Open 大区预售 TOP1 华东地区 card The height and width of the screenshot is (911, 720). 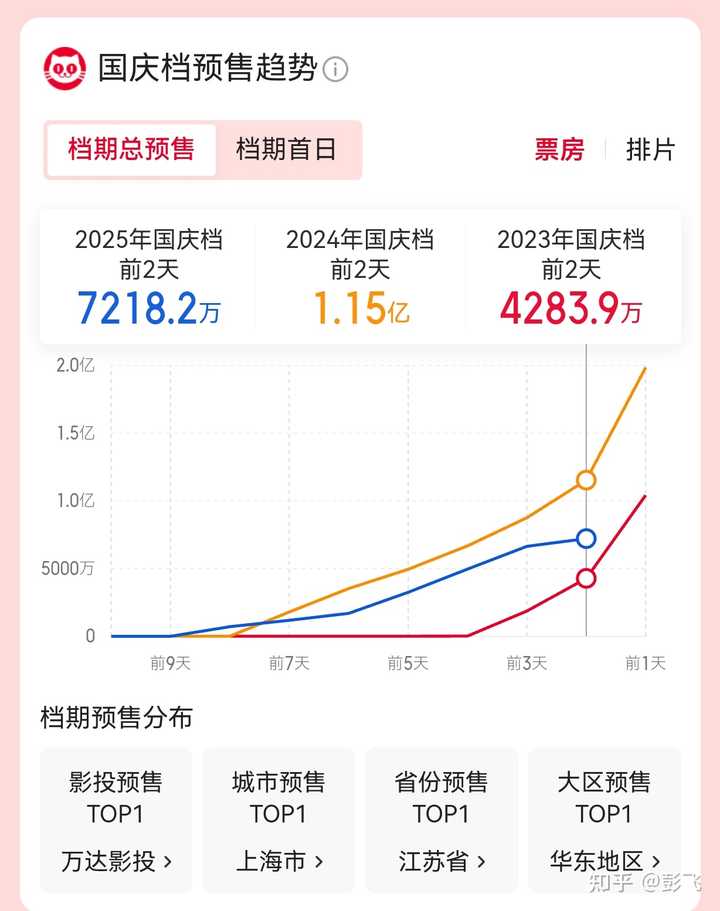[x=605, y=820]
